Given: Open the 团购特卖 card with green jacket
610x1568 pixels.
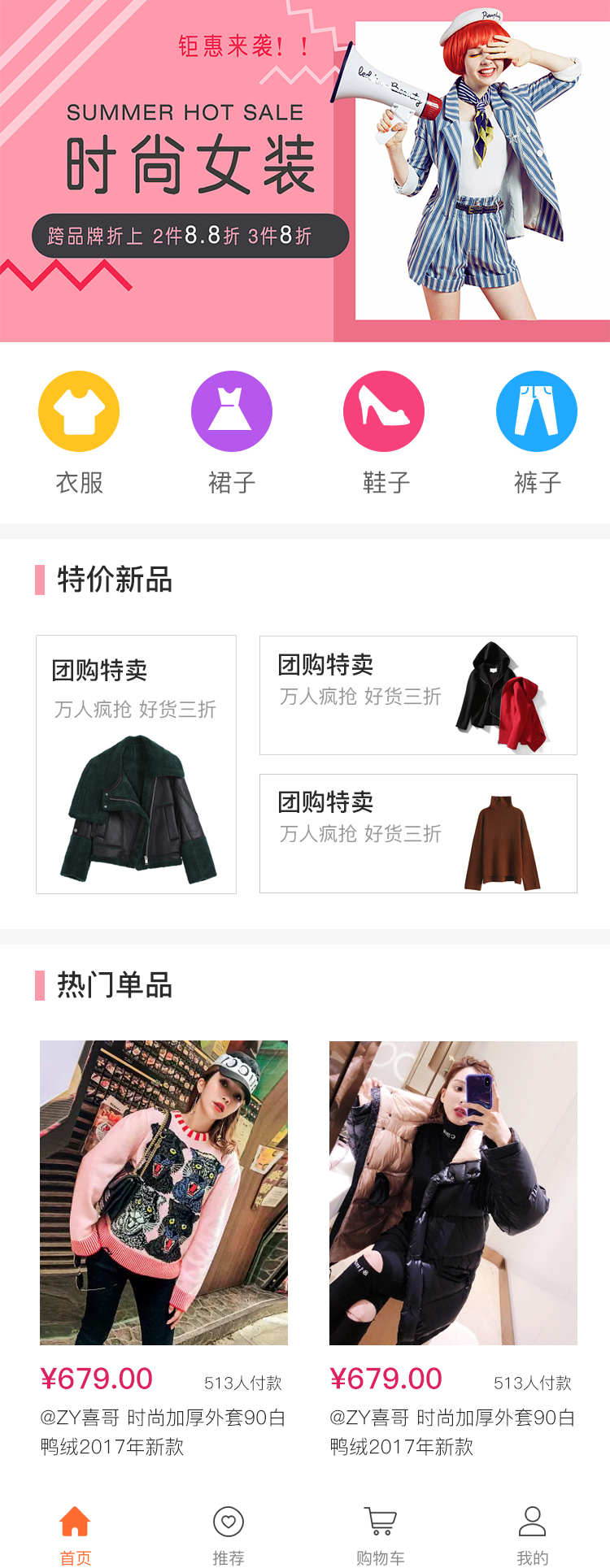Looking at the screenshot, I should 136,764.
